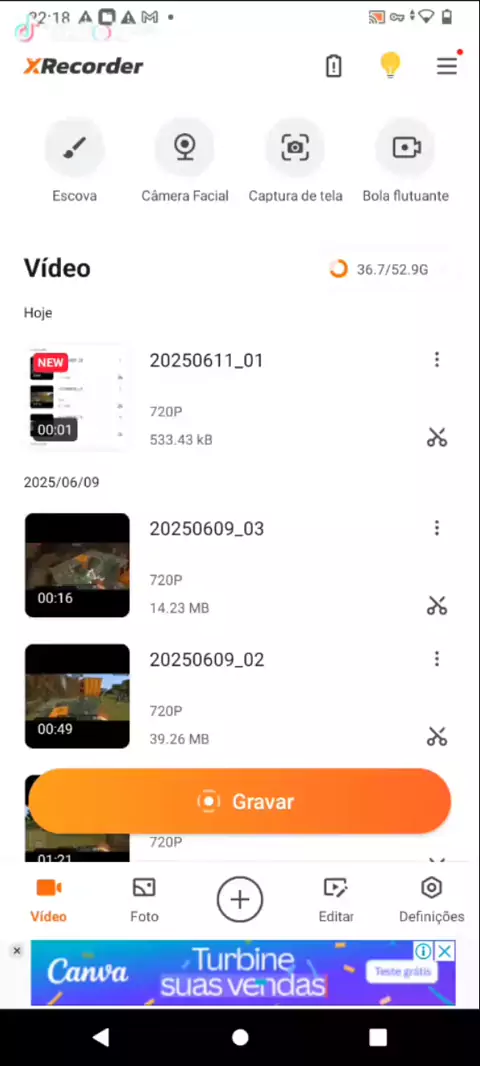The width and height of the screenshot is (480, 1066).
Task: Open the Escova brush tool
Action: pyautogui.click(x=75, y=147)
